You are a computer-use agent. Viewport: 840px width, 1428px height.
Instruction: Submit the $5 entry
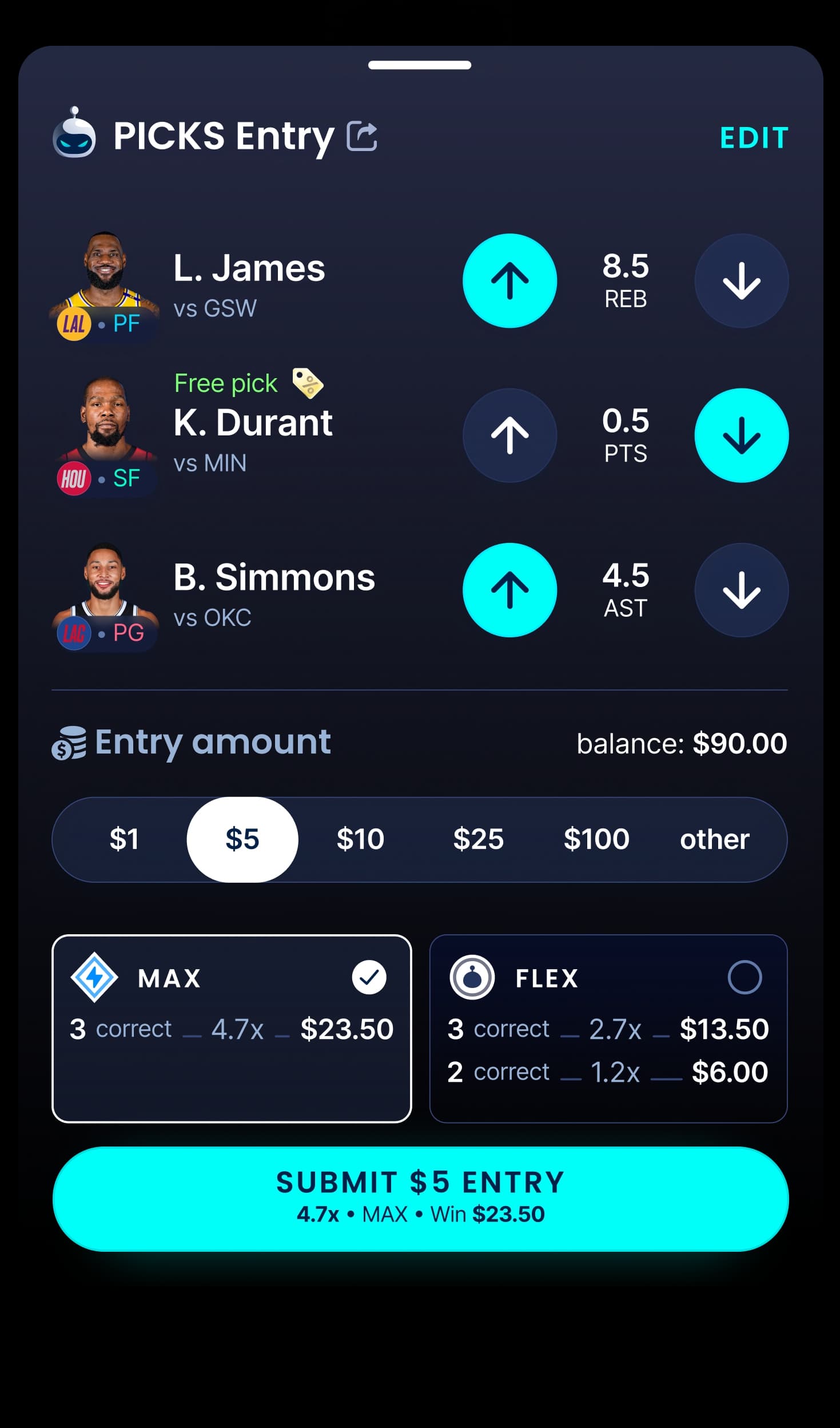pyautogui.click(x=420, y=1199)
